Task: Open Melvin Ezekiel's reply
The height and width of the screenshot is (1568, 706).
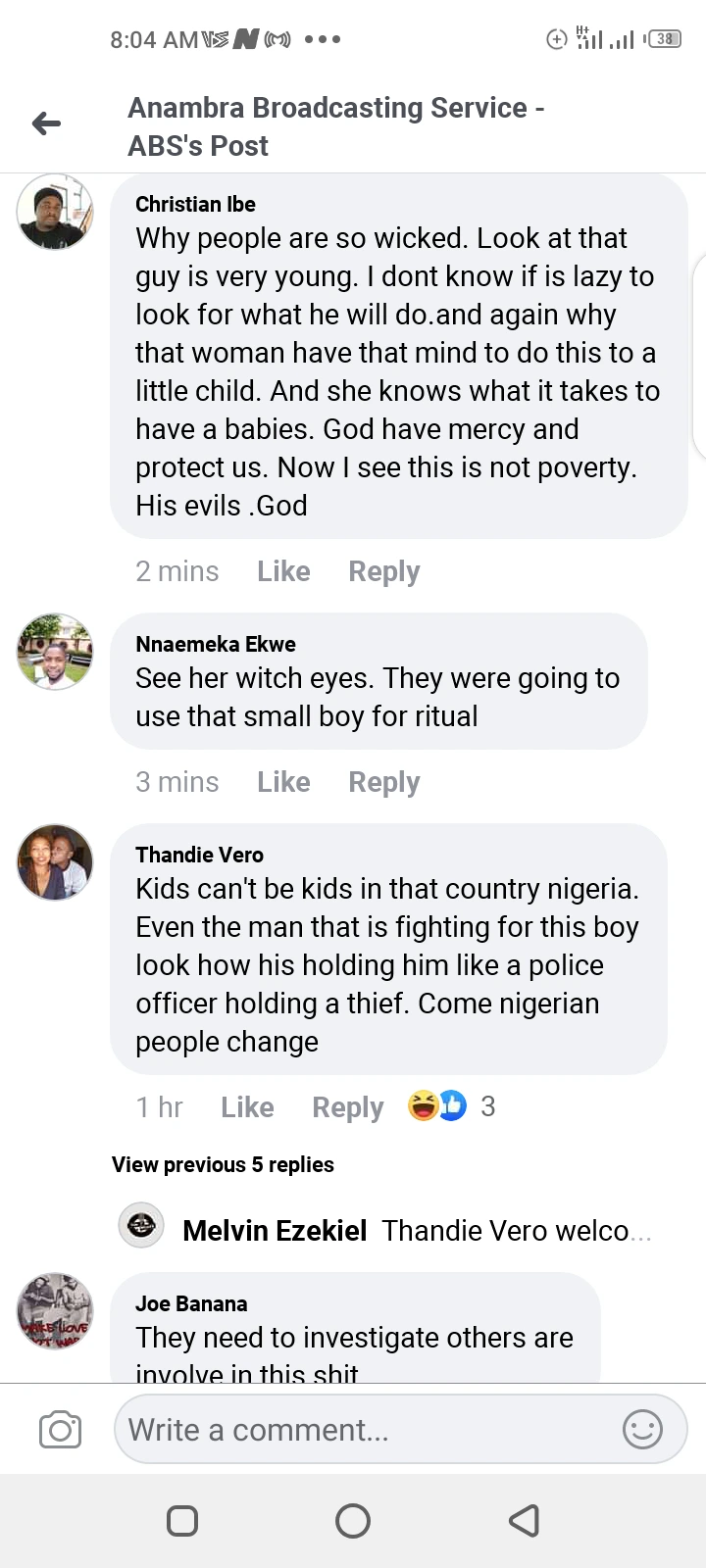Action: [417, 1230]
